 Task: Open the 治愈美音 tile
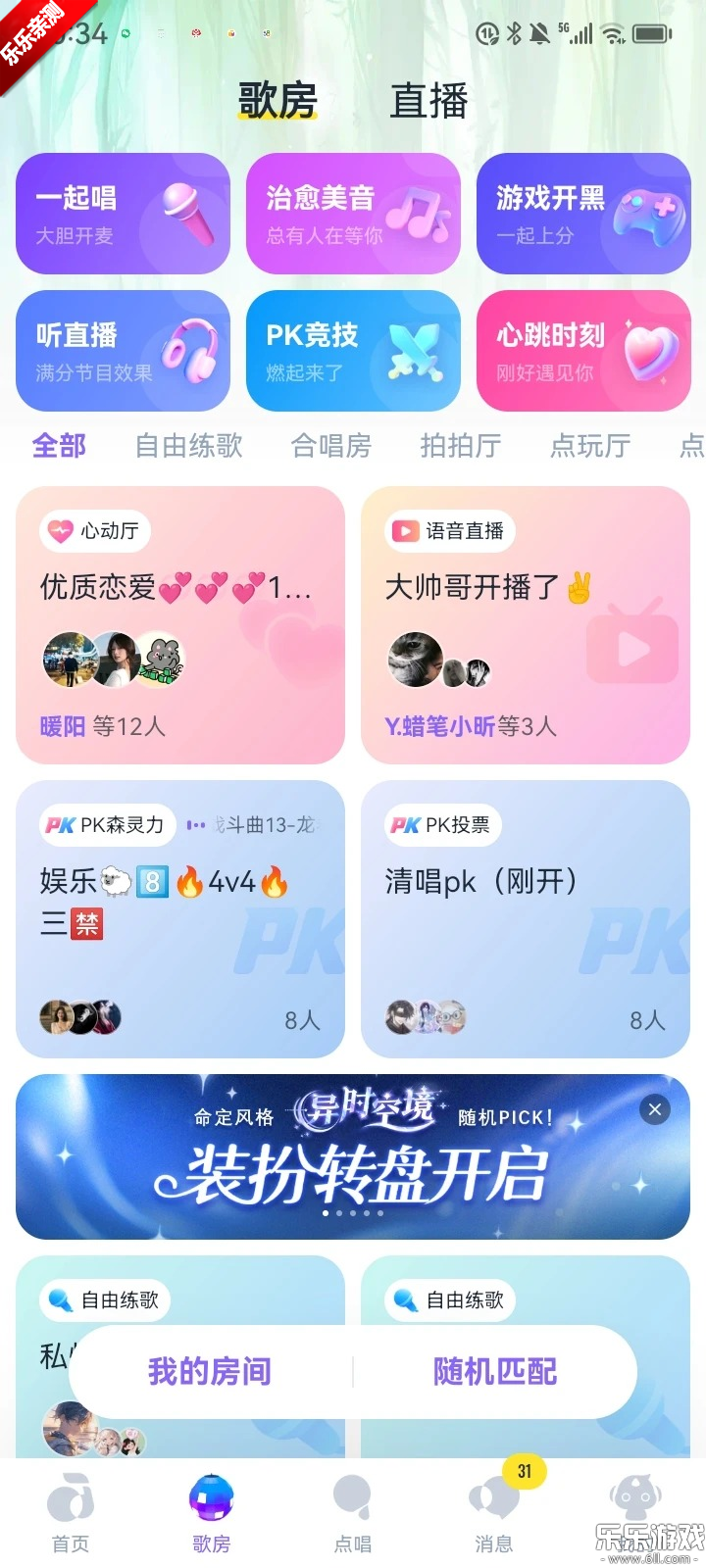tap(353, 214)
